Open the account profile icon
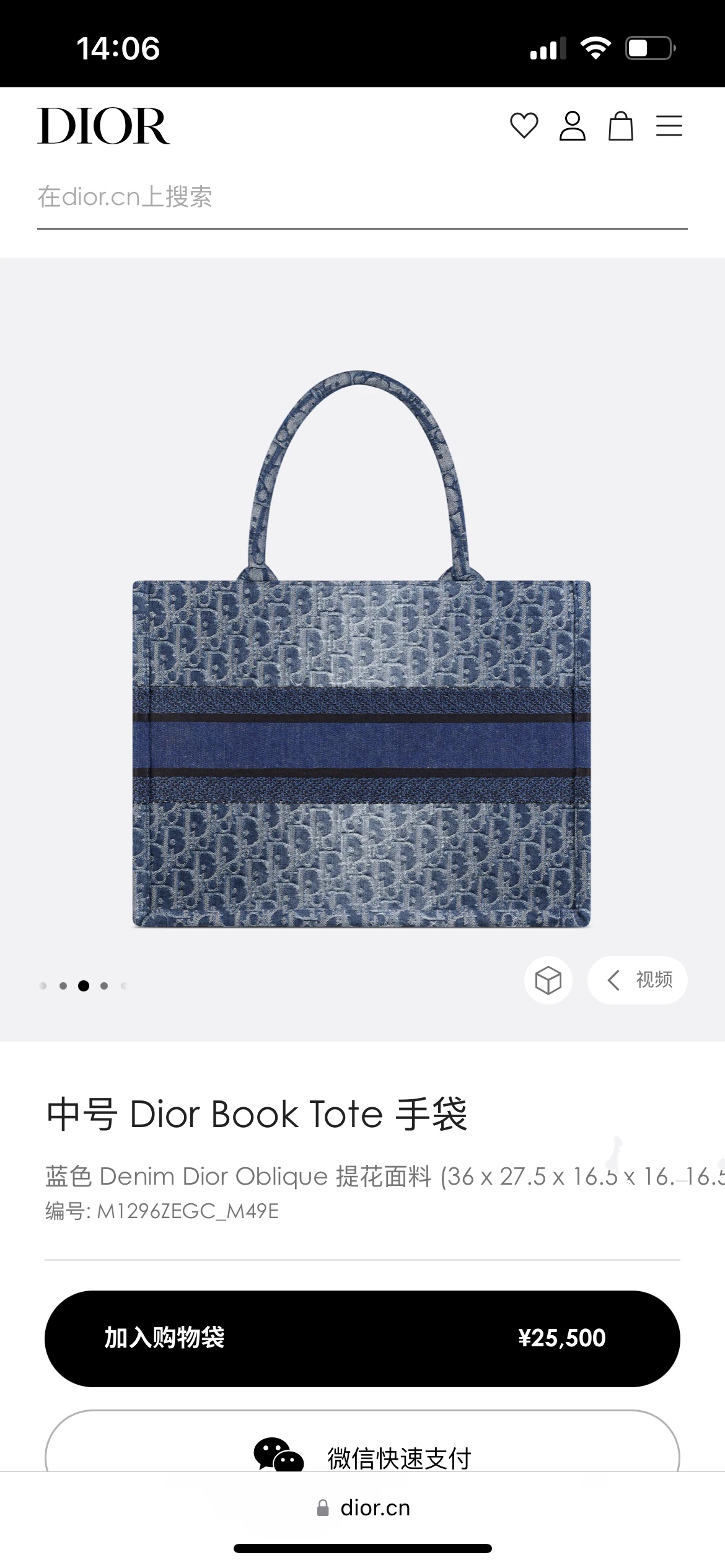Viewport: 725px width, 1568px height. pyautogui.click(x=572, y=126)
